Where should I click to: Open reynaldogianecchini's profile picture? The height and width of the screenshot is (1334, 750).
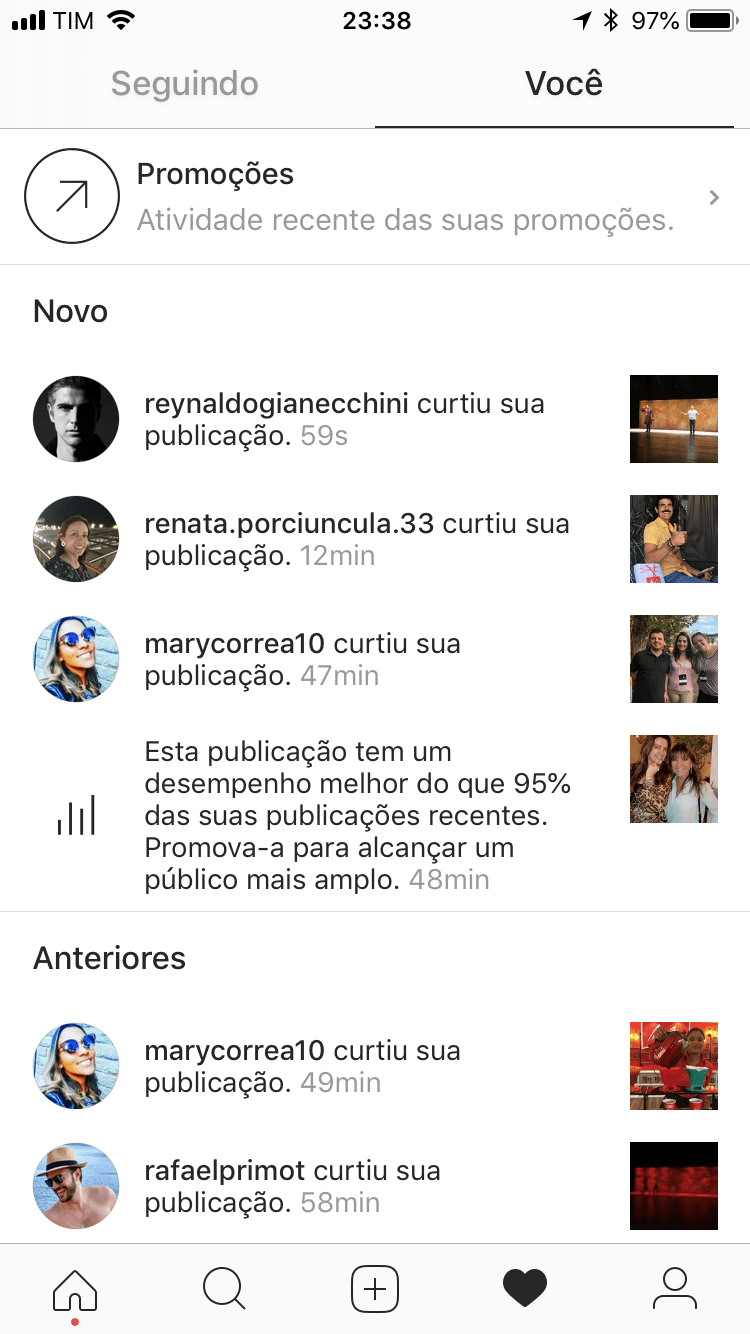pyautogui.click(x=76, y=419)
